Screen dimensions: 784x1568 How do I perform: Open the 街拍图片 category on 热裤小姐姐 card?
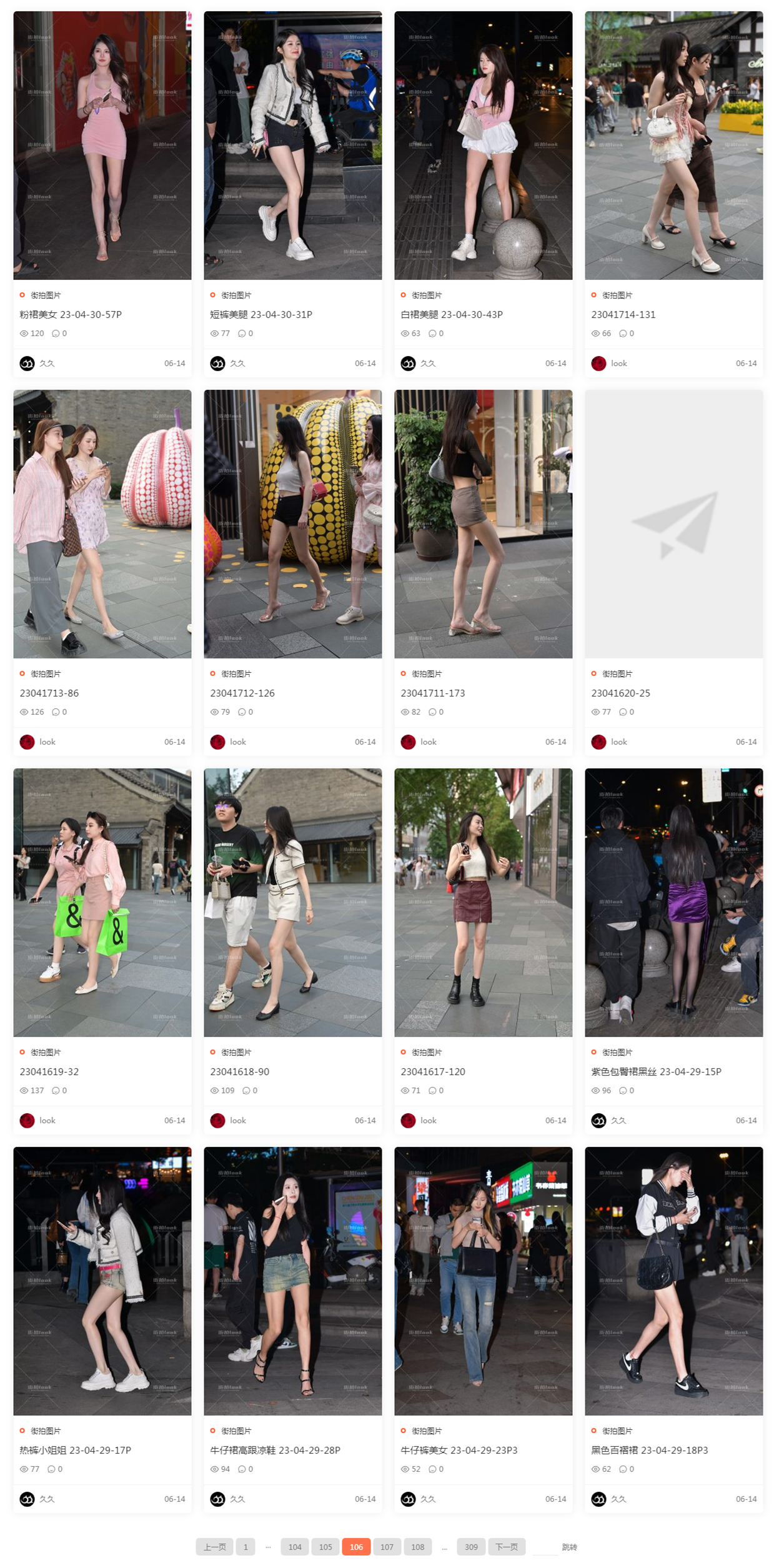pyautogui.click(x=46, y=1431)
